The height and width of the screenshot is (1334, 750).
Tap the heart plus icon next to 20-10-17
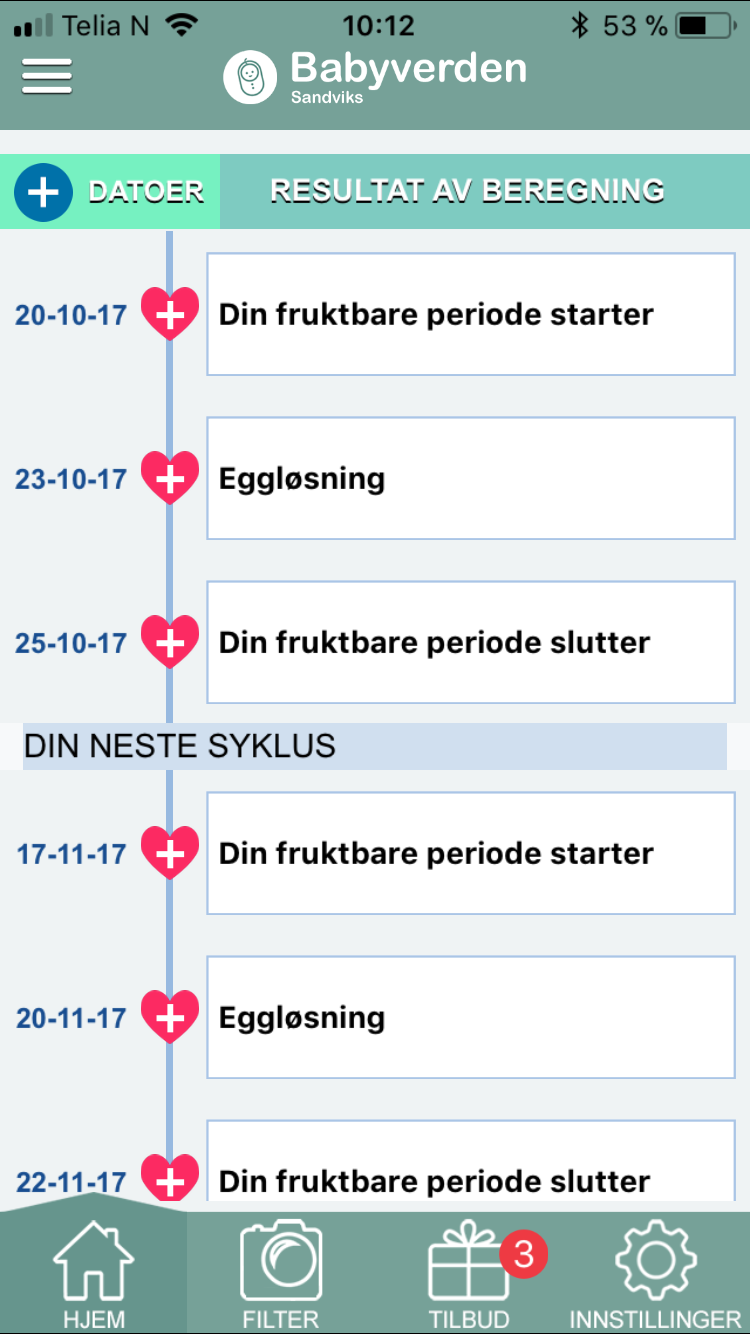tap(170, 314)
